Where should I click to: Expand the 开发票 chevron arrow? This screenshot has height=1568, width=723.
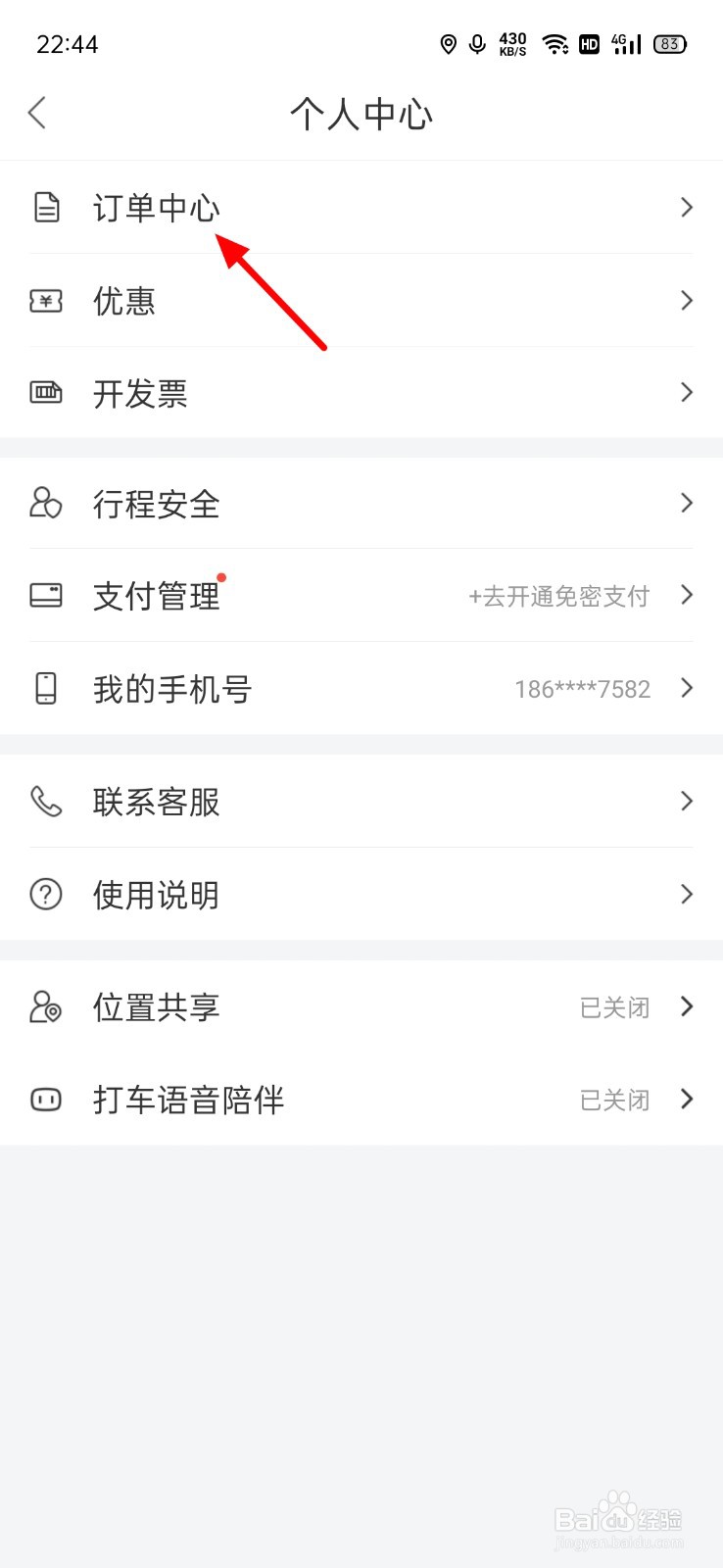[685, 392]
